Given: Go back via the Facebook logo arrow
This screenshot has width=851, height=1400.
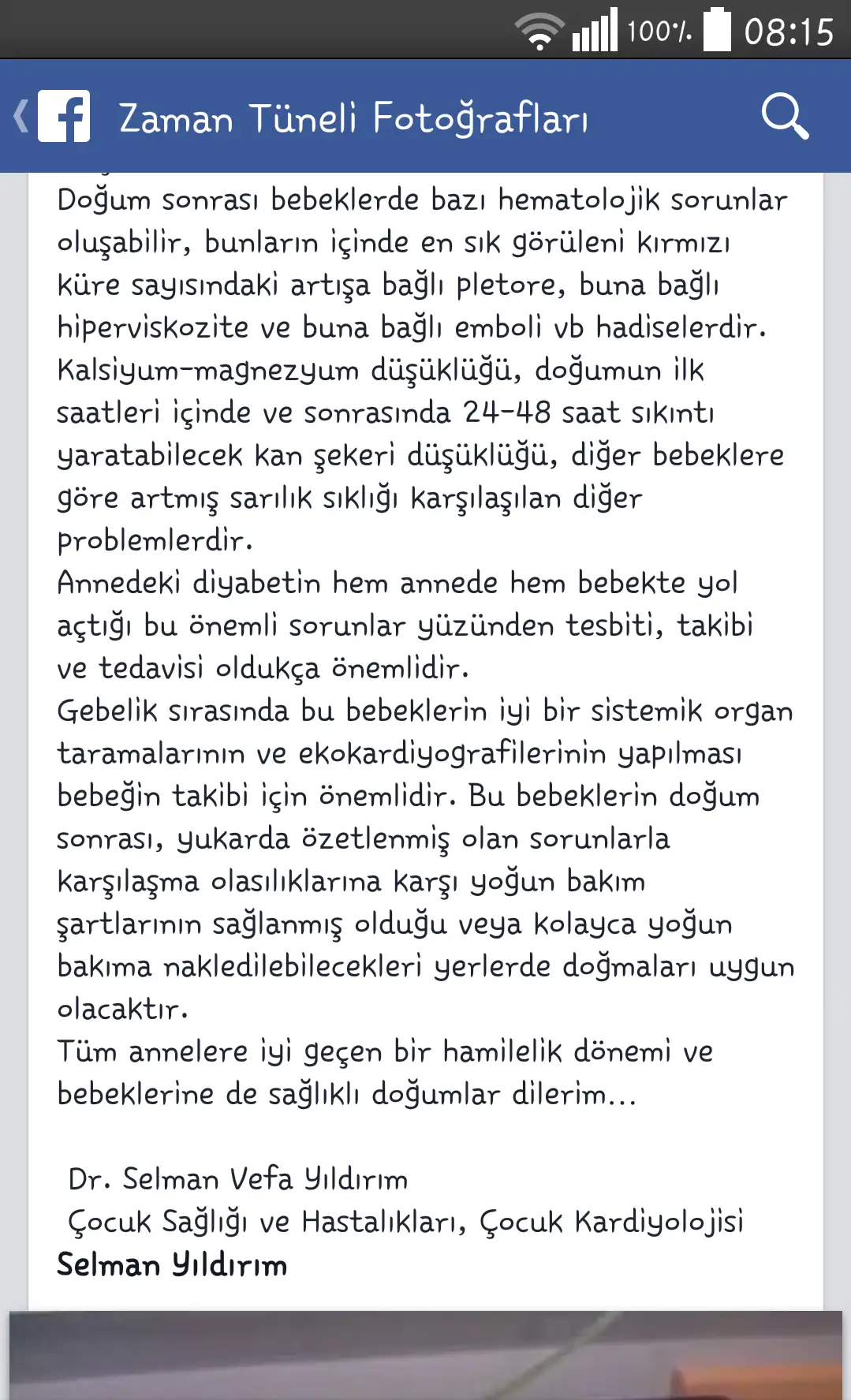Looking at the screenshot, I should click(52, 117).
